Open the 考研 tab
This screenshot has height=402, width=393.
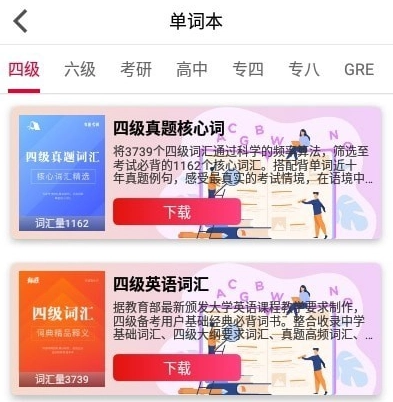(136, 69)
